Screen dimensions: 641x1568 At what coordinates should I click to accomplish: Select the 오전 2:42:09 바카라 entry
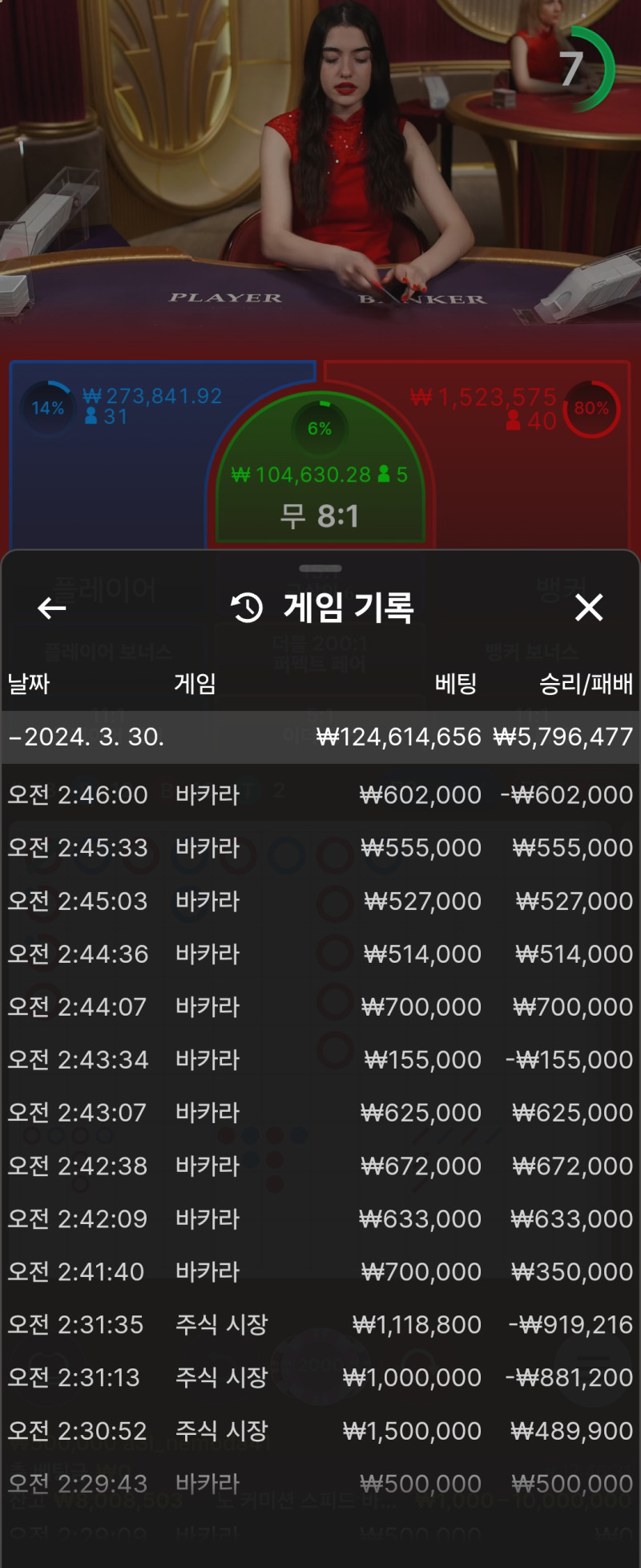click(320, 1218)
